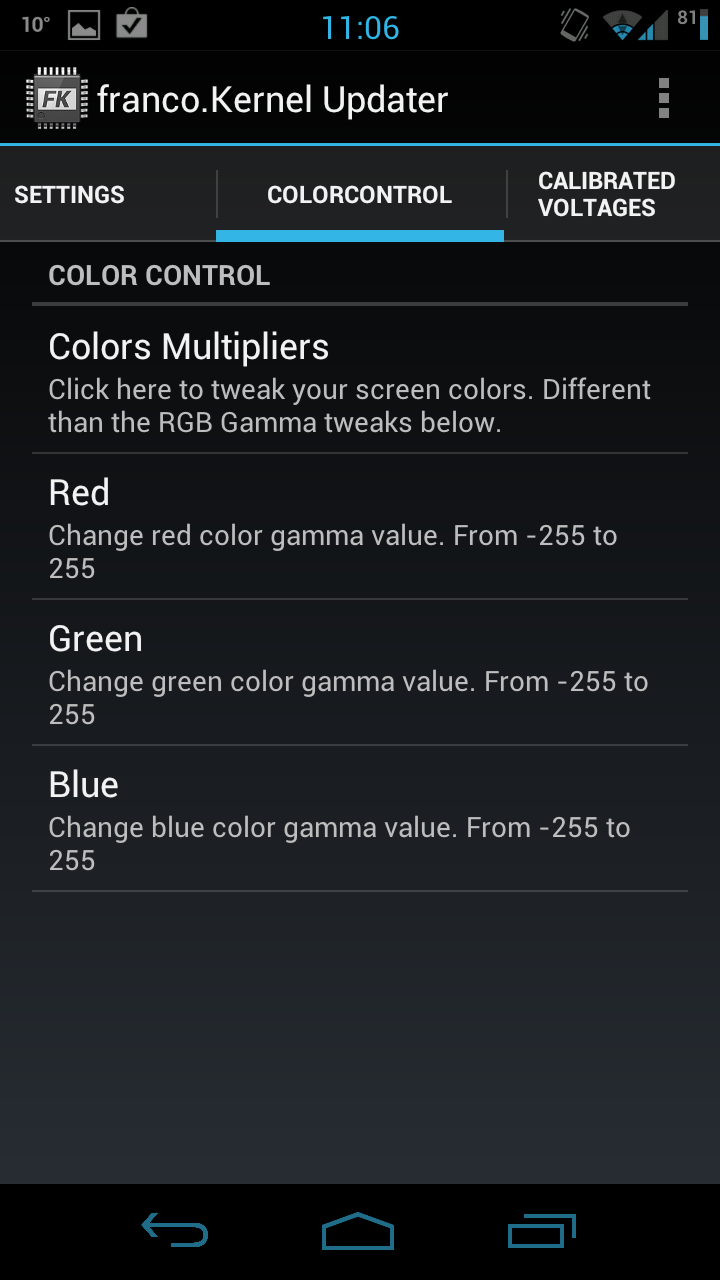This screenshot has height=1280, width=720.
Task: Go to Calibrated Voltages tab
Action: coord(612,194)
